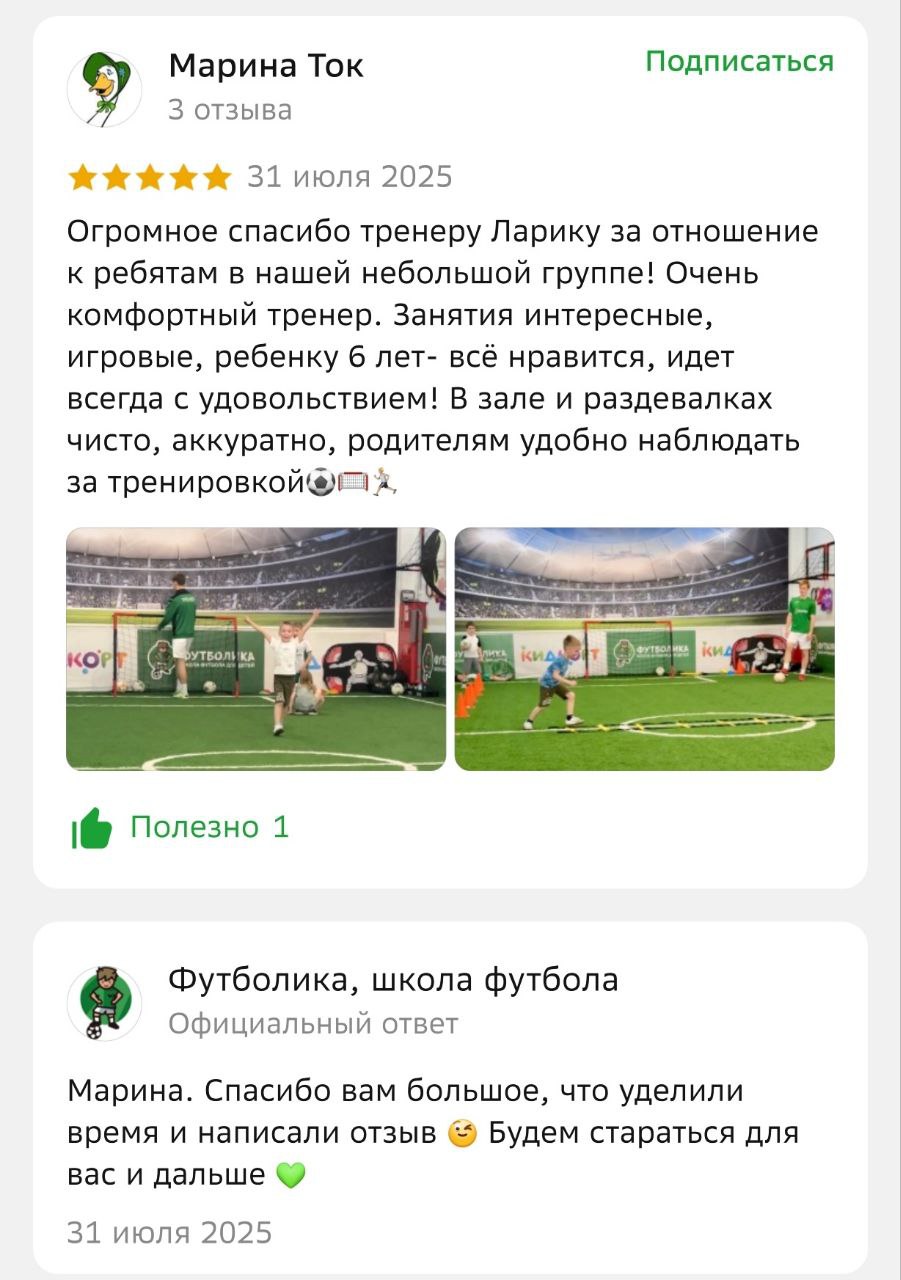The width and height of the screenshot is (901, 1280).
Task: Open Марина Ток's profile avatar
Action: point(104,89)
